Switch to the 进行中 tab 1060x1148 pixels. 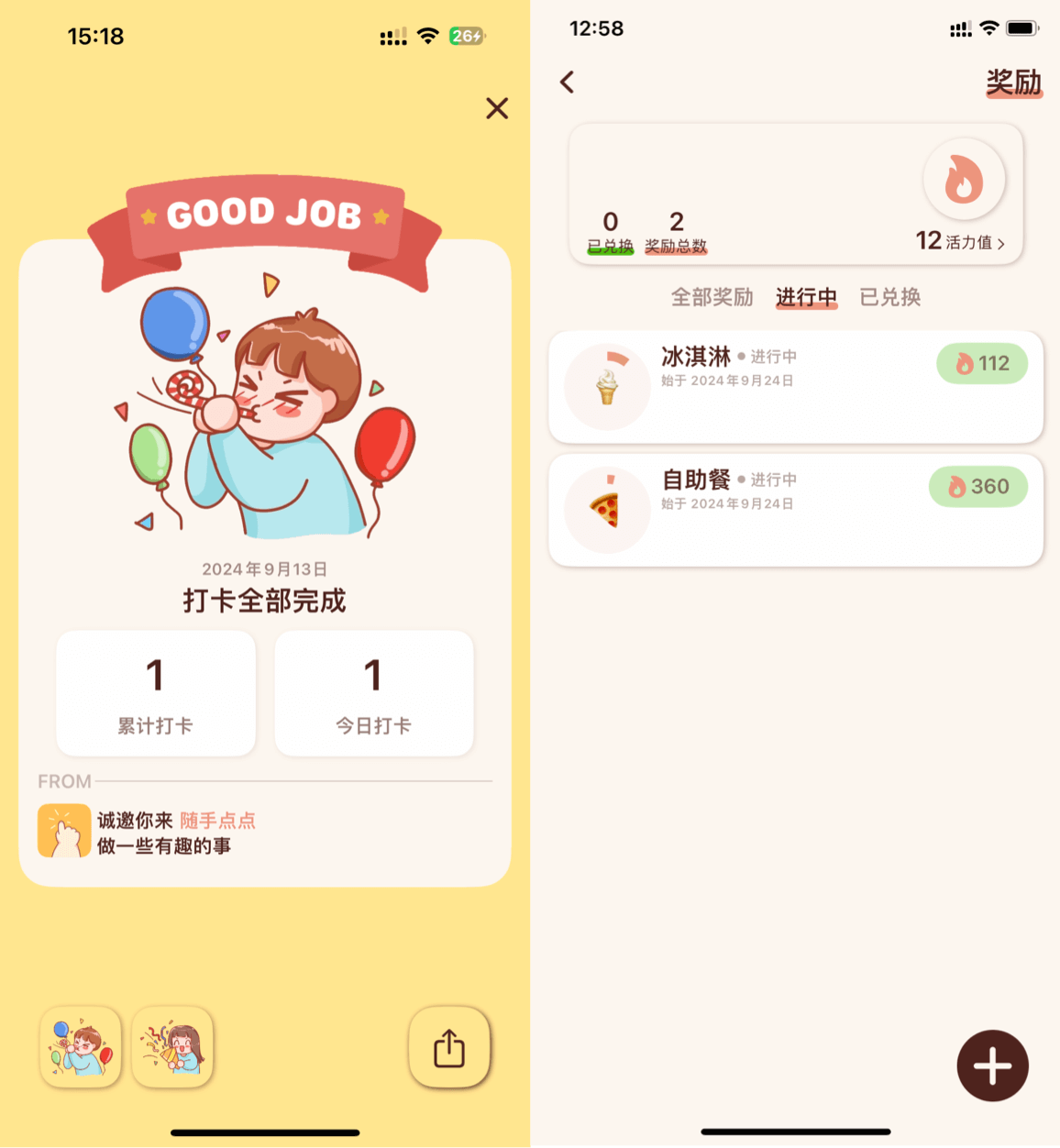click(x=806, y=297)
